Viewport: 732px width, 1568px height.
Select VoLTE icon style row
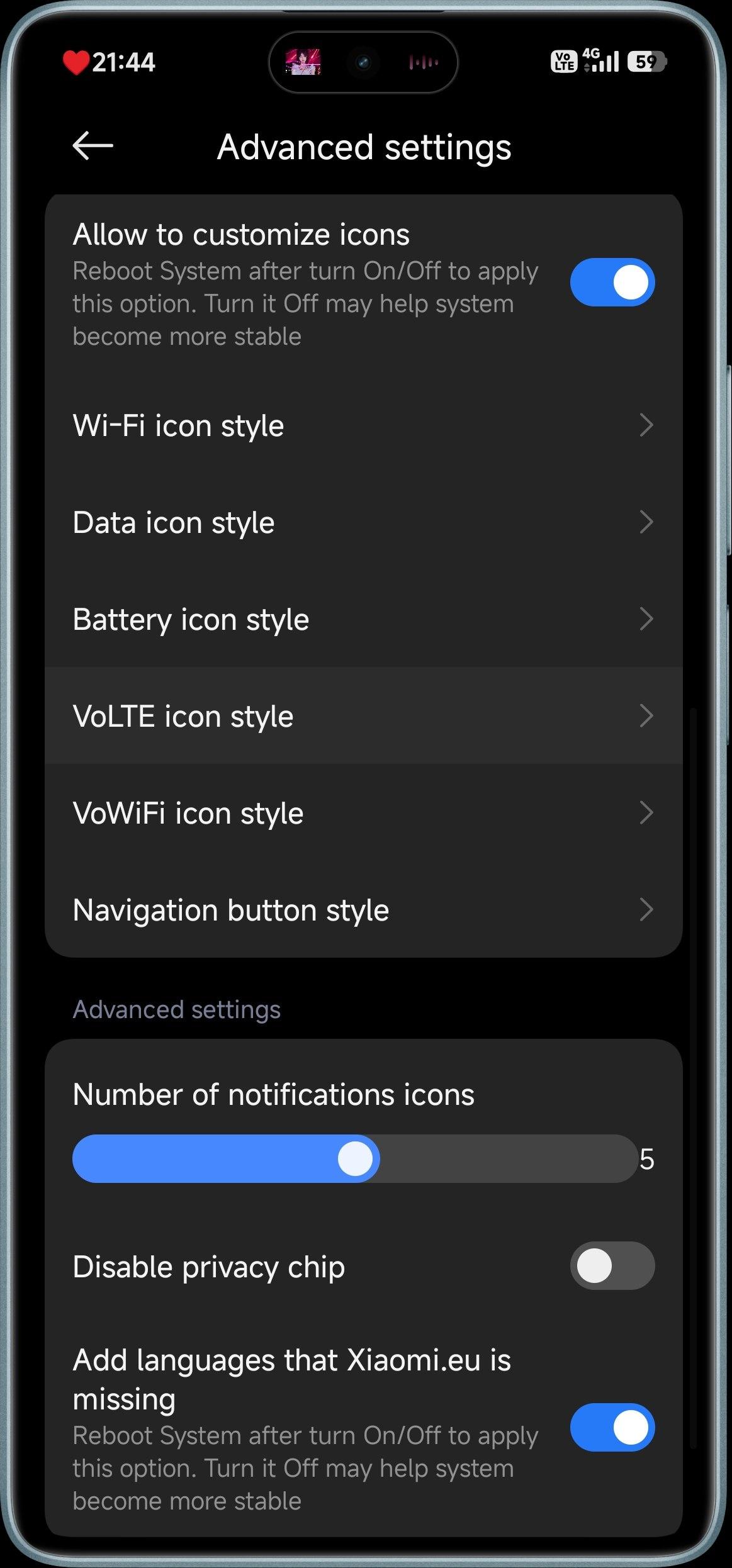pyautogui.click(x=363, y=716)
